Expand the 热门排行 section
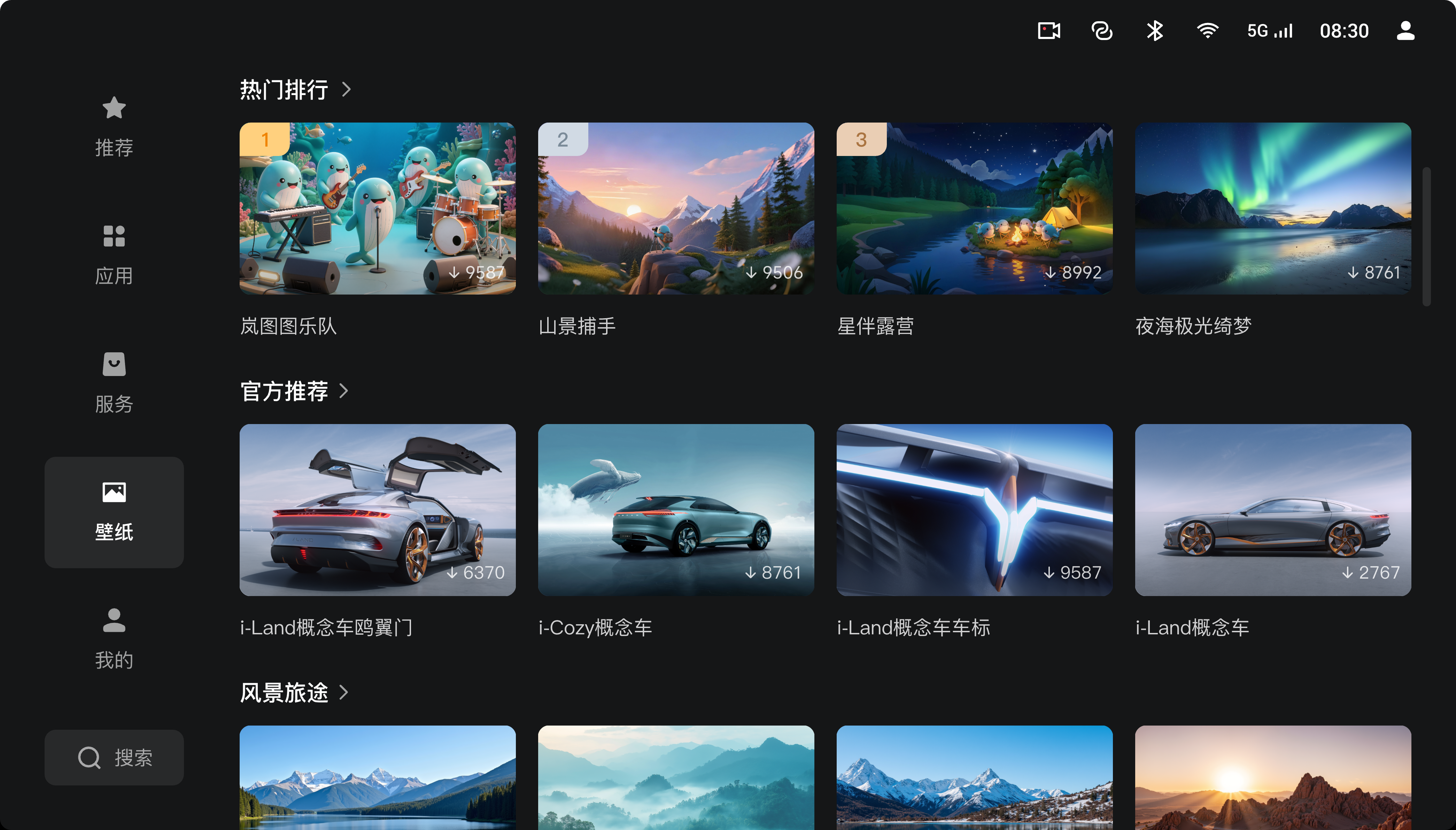 tap(295, 89)
